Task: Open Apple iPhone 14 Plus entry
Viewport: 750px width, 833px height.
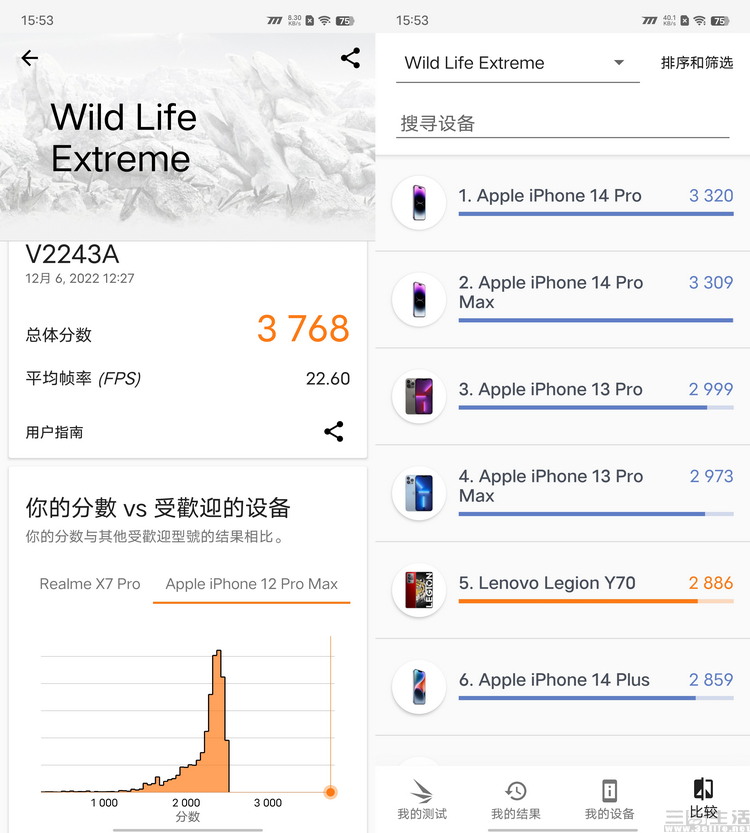Action: coord(562,686)
